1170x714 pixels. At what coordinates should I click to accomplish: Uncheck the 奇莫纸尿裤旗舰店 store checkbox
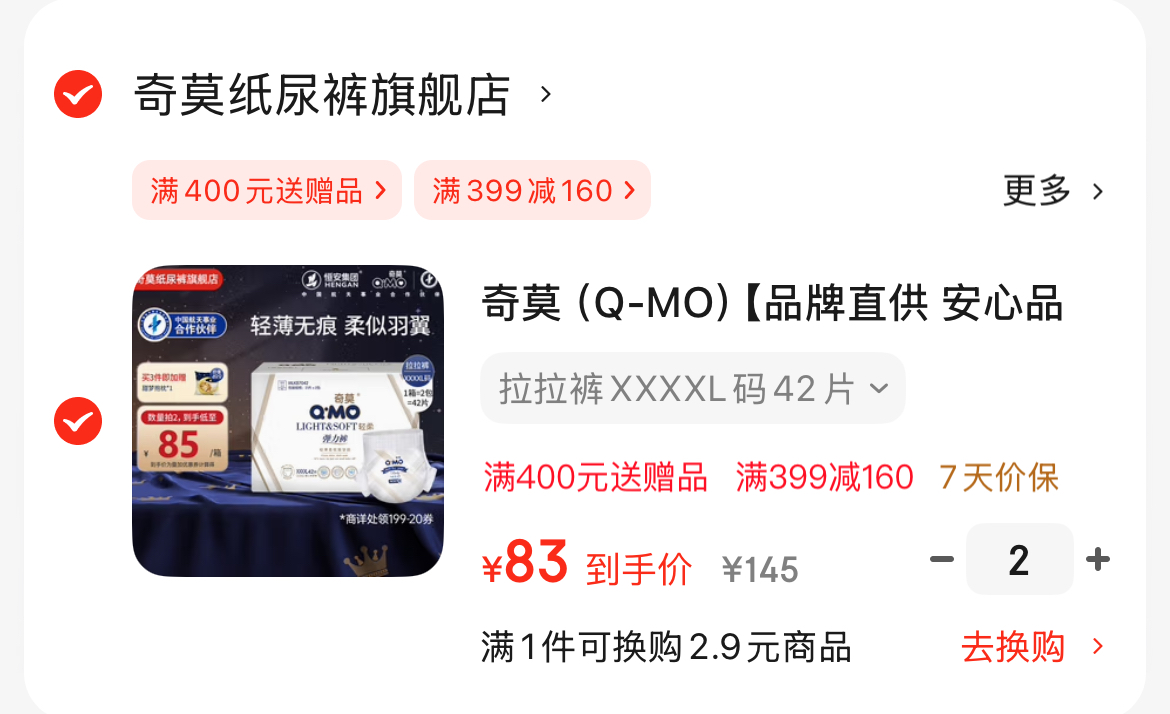[78, 95]
